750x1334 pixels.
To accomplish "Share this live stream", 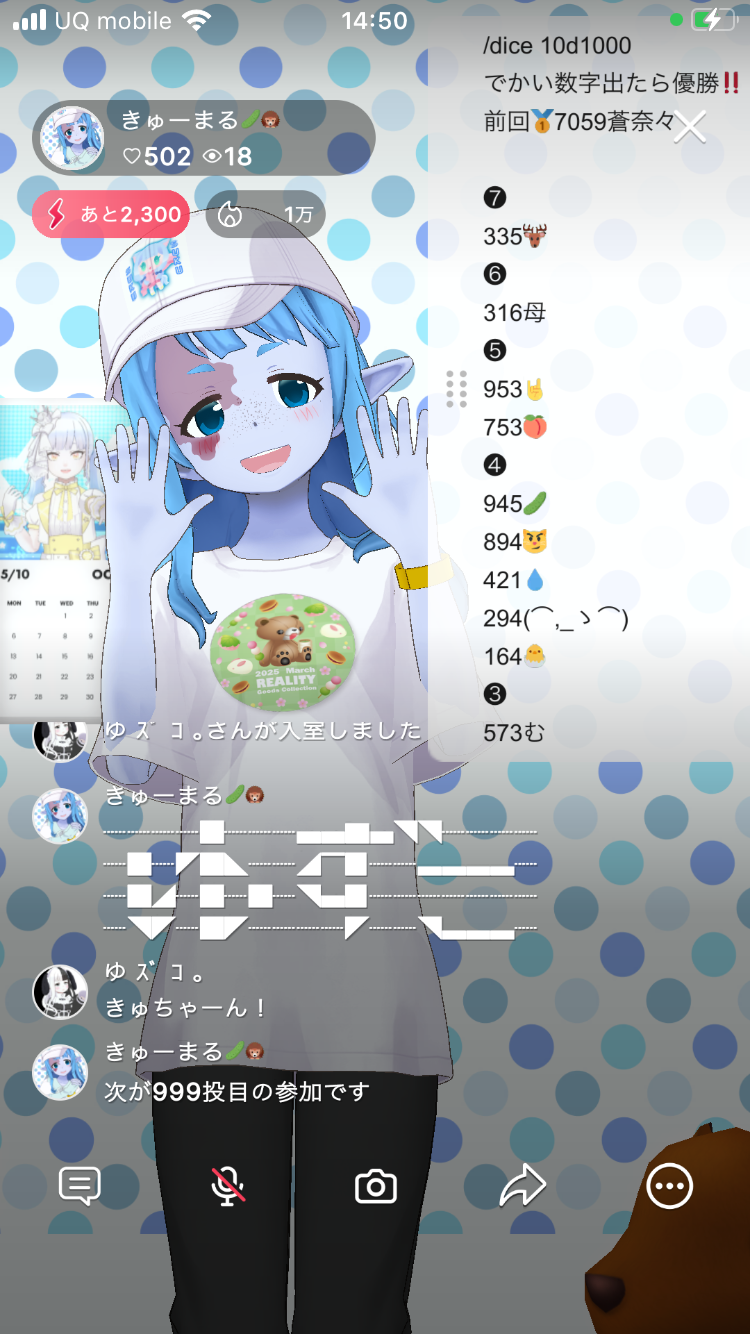I will coord(522,1186).
